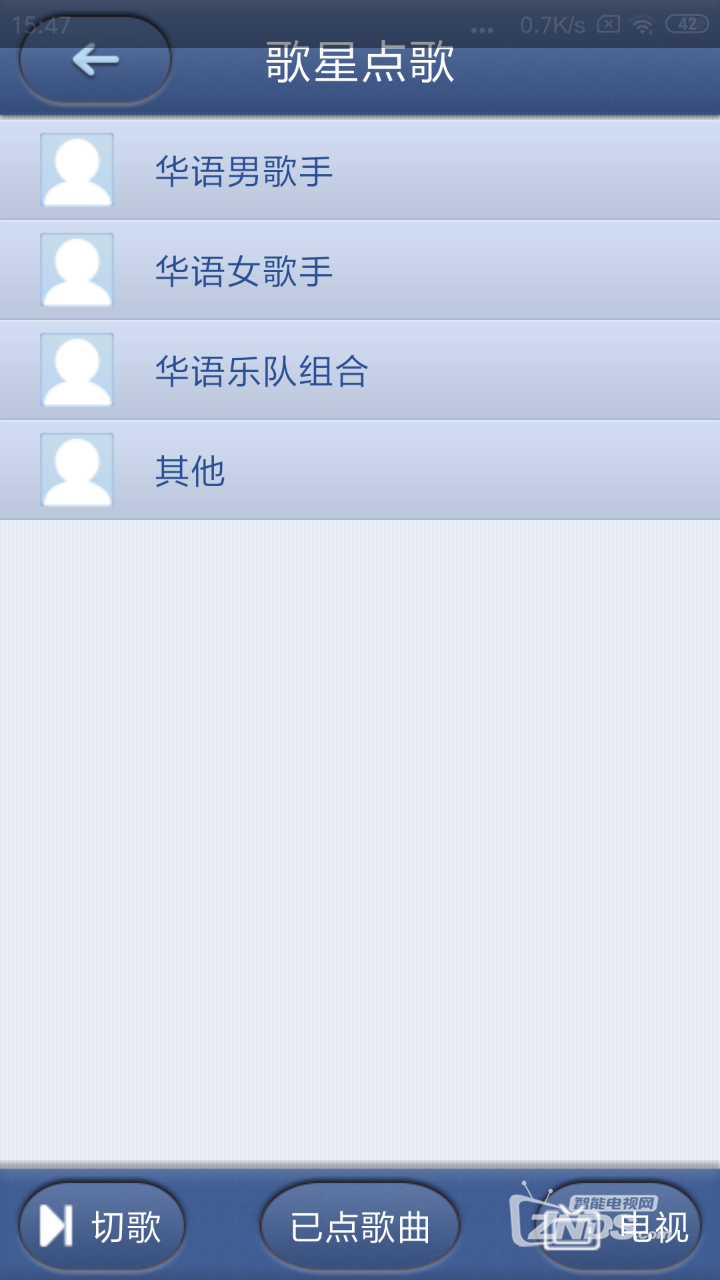Go back using the arrow button

(x=95, y=60)
